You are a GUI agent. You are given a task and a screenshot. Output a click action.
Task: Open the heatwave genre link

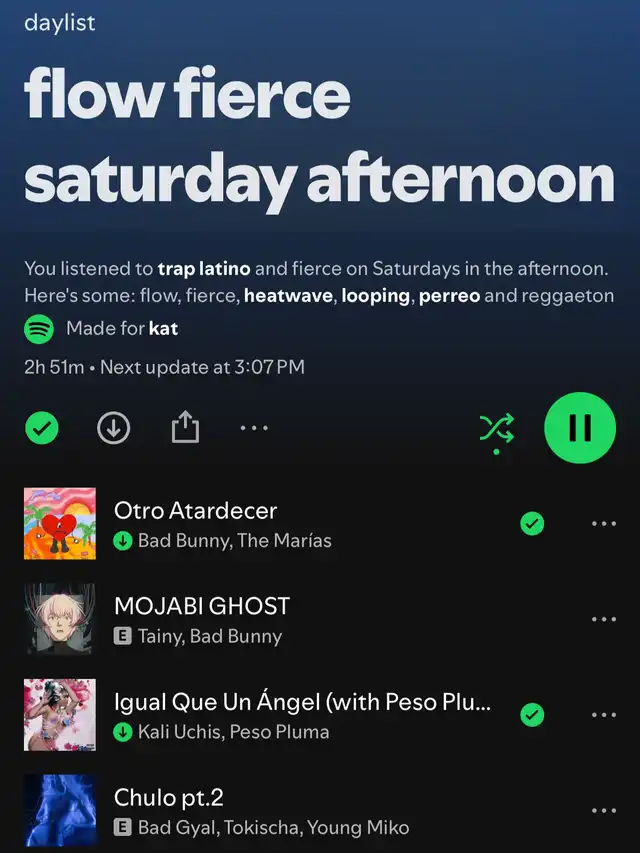click(289, 296)
